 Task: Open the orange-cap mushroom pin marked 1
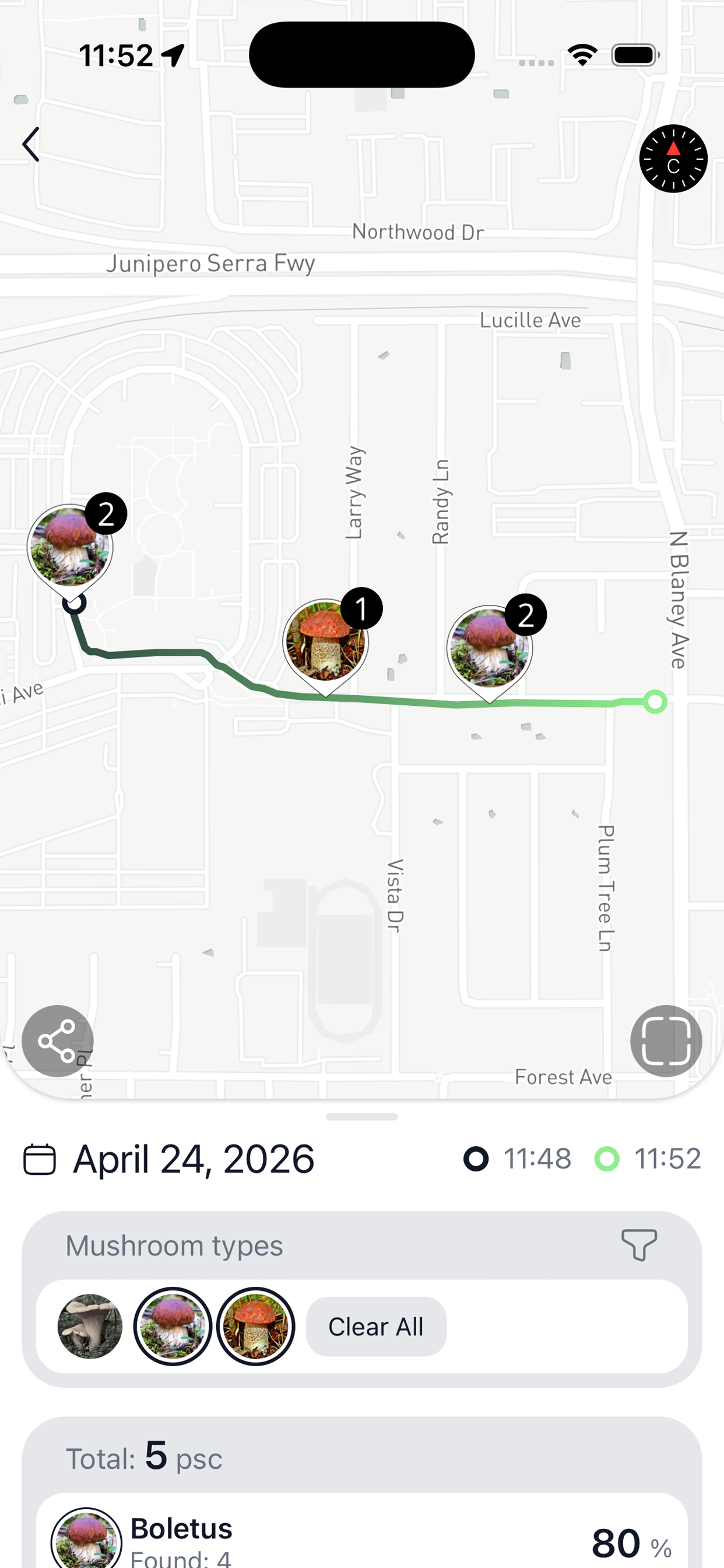(x=326, y=642)
